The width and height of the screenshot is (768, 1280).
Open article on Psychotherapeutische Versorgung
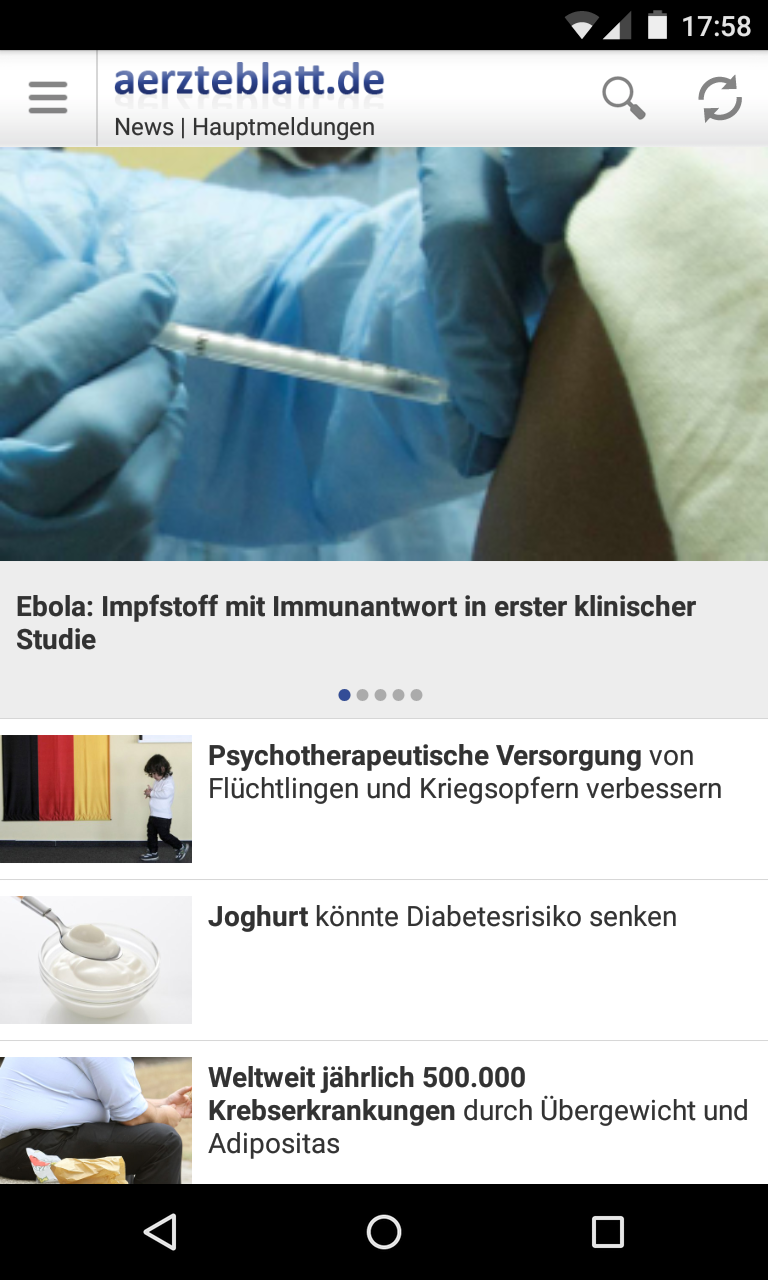[x=464, y=772]
